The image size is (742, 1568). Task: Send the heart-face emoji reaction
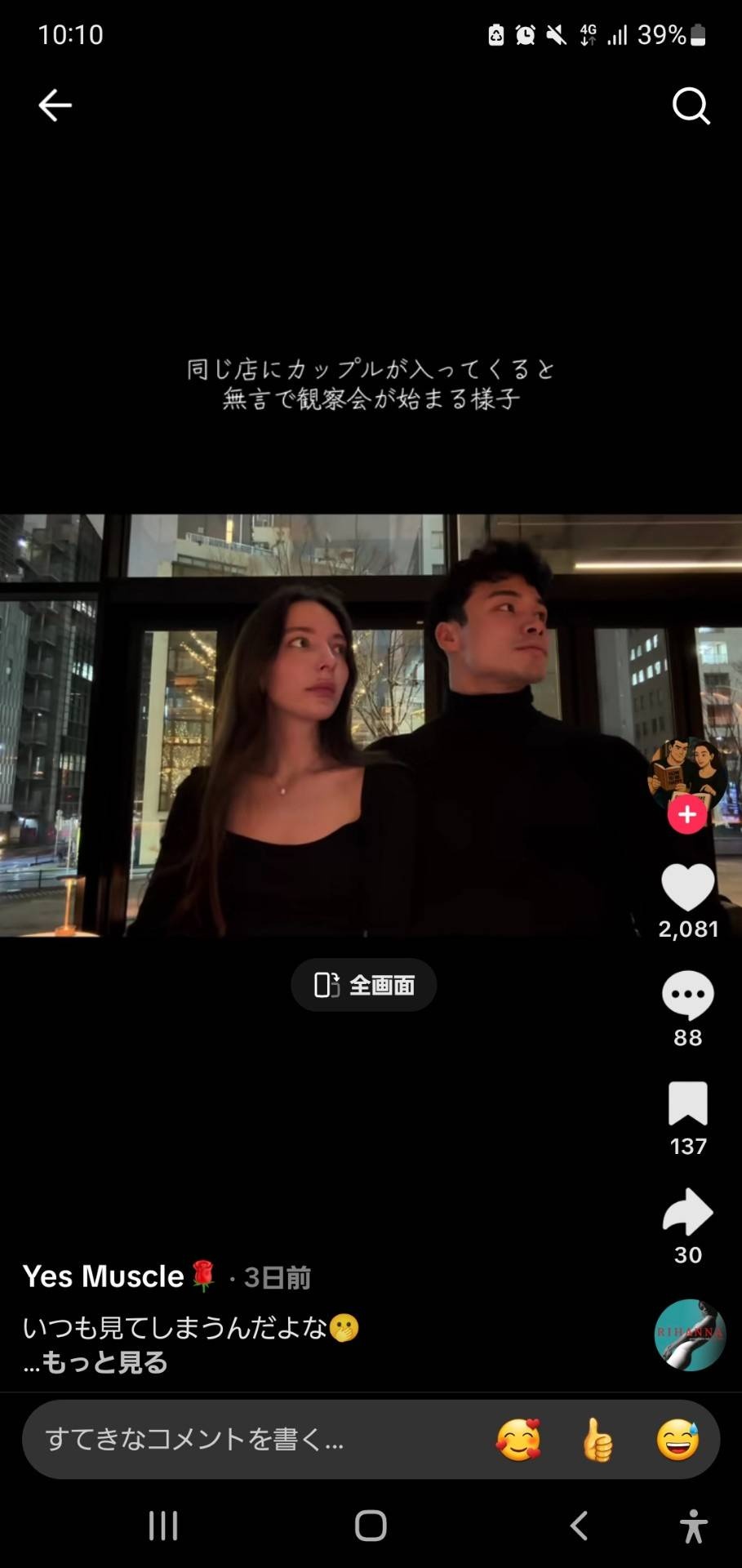point(518,1439)
